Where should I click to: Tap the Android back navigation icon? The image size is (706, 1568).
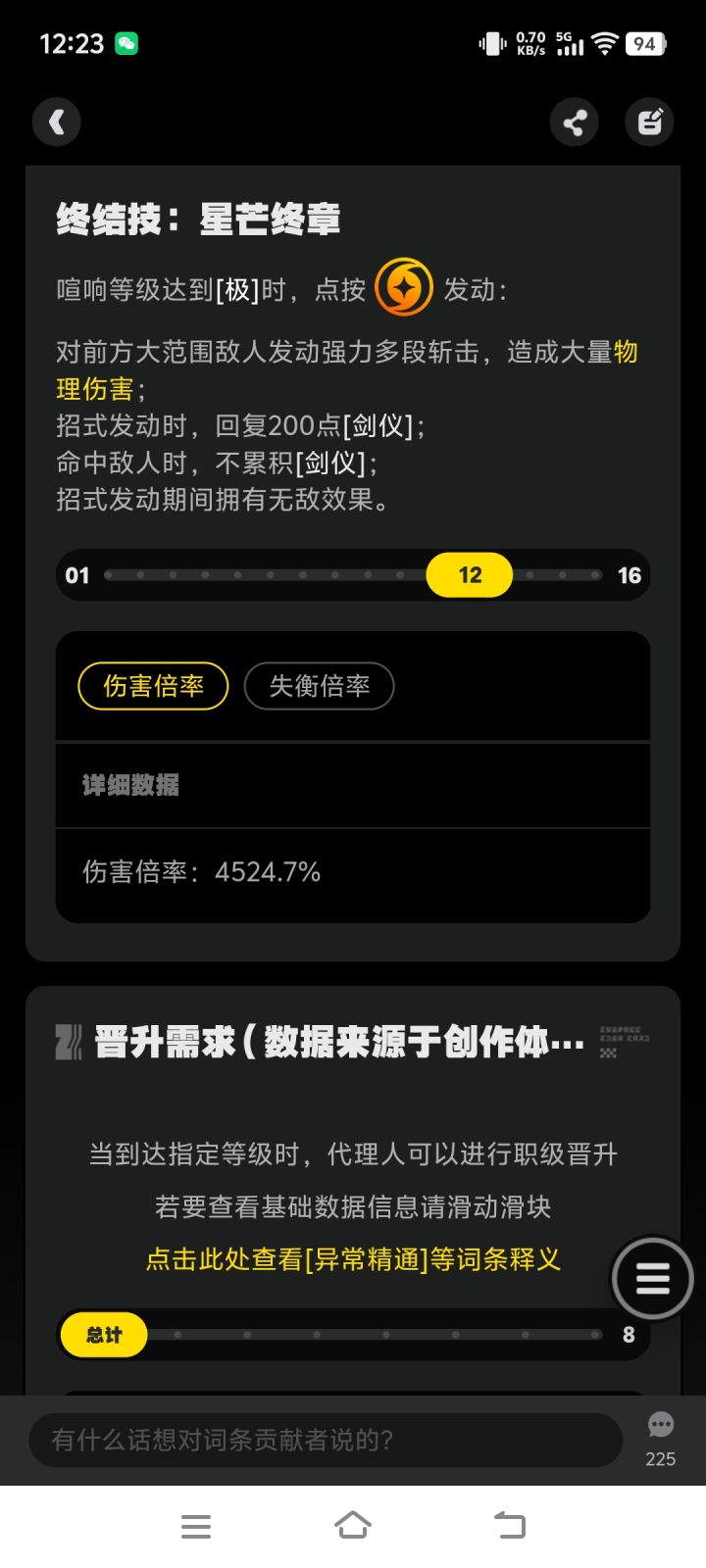tap(509, 1525)
